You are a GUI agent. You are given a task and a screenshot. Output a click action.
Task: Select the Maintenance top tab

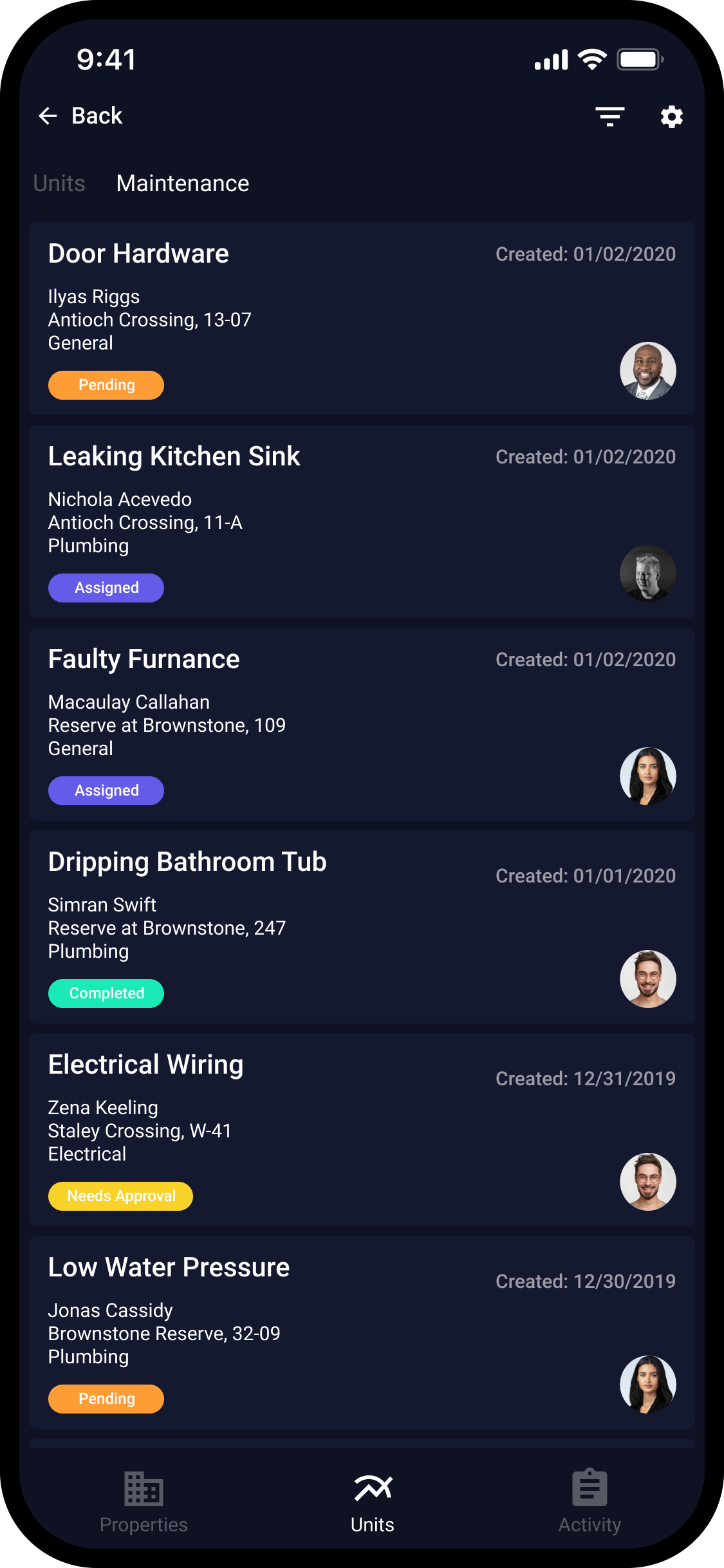(183, 183)
